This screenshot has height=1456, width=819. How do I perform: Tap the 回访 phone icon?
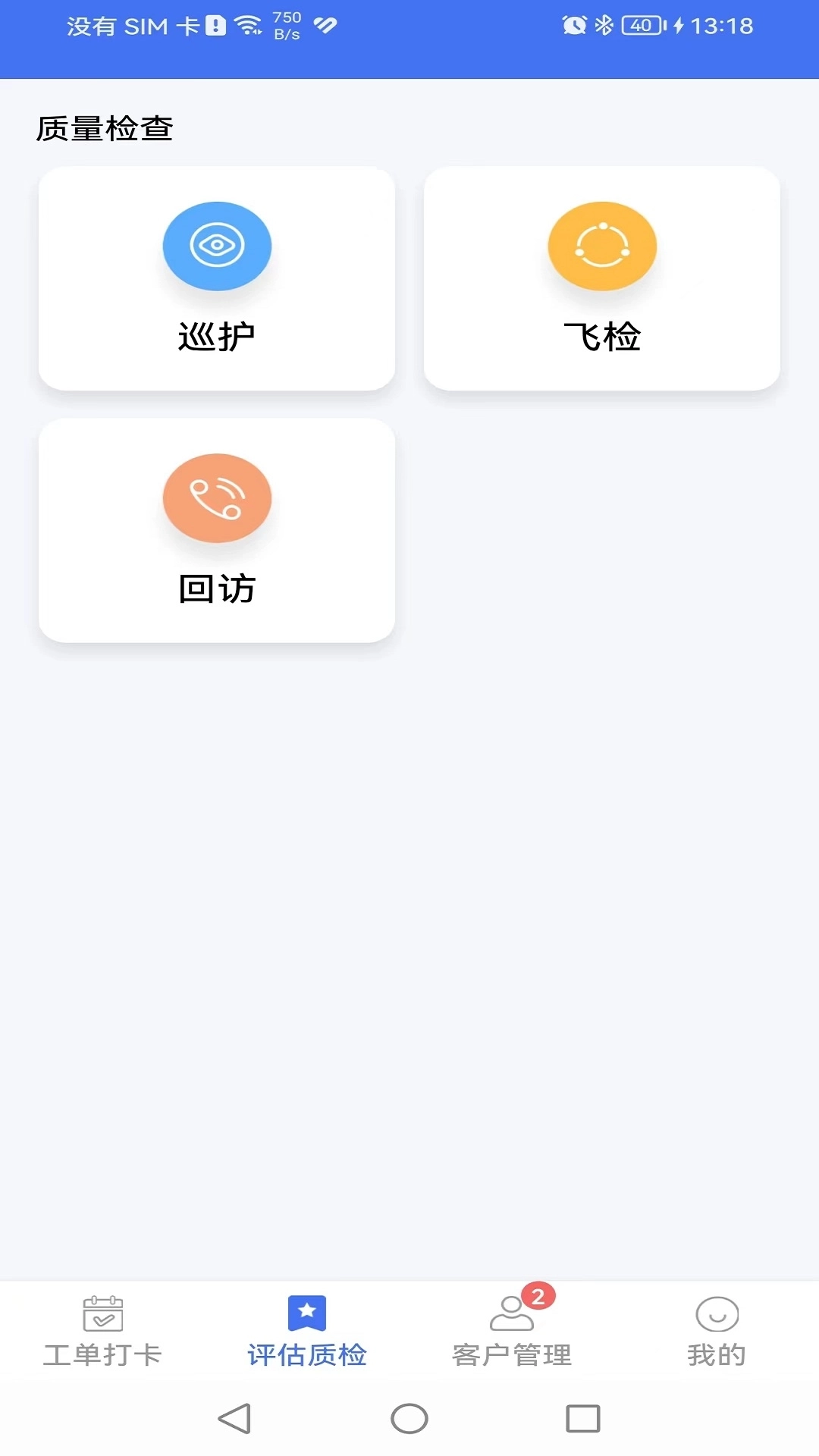[218, 497]
